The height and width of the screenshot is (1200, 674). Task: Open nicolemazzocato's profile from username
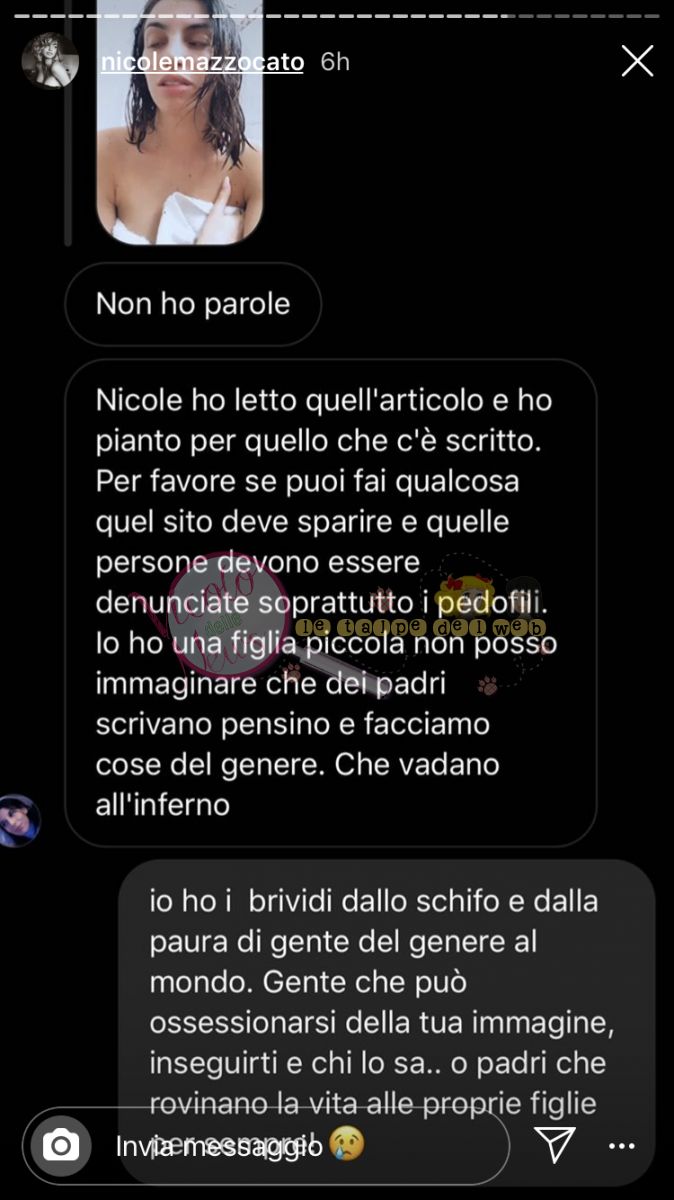click(200, 61)
